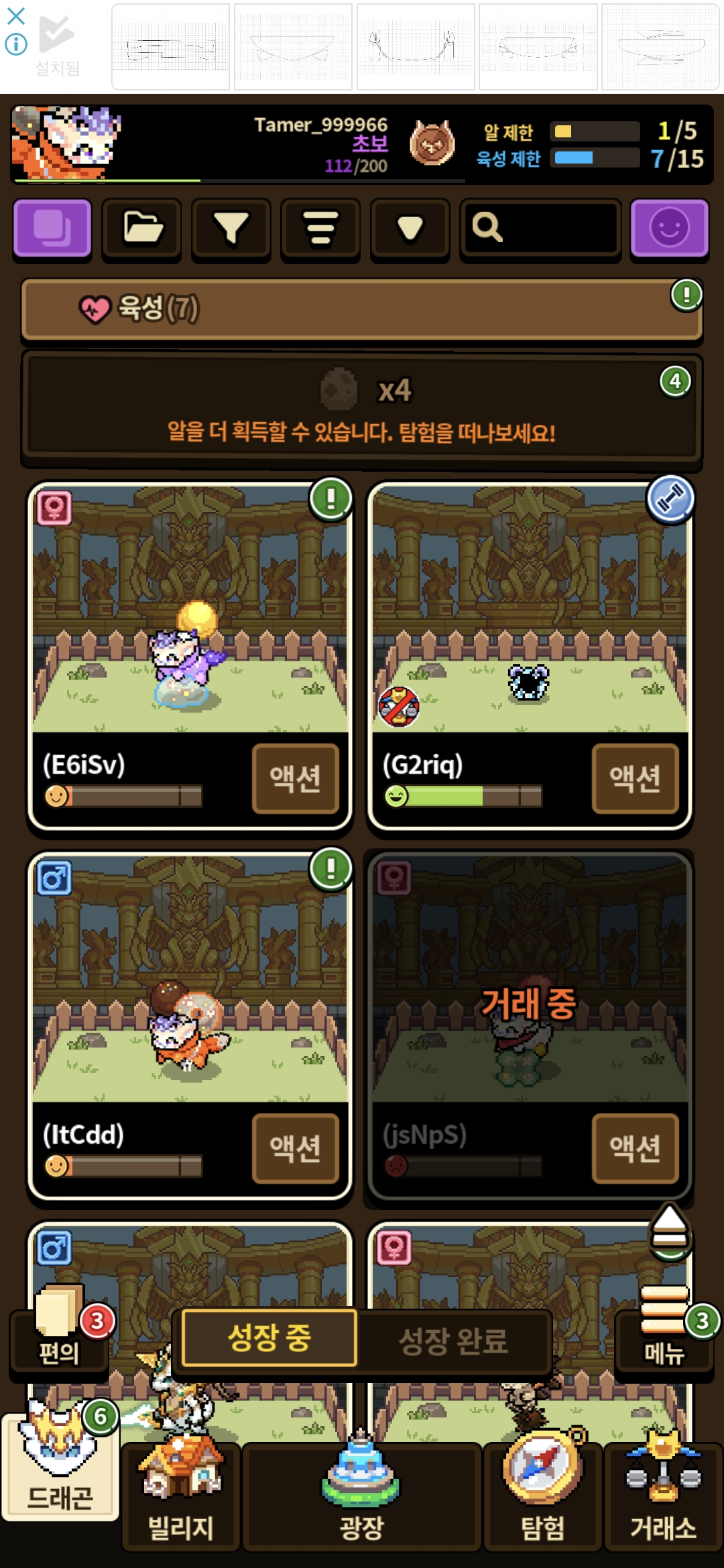Tap the 액션 button for dragon G2riq

tap(636, 778)
